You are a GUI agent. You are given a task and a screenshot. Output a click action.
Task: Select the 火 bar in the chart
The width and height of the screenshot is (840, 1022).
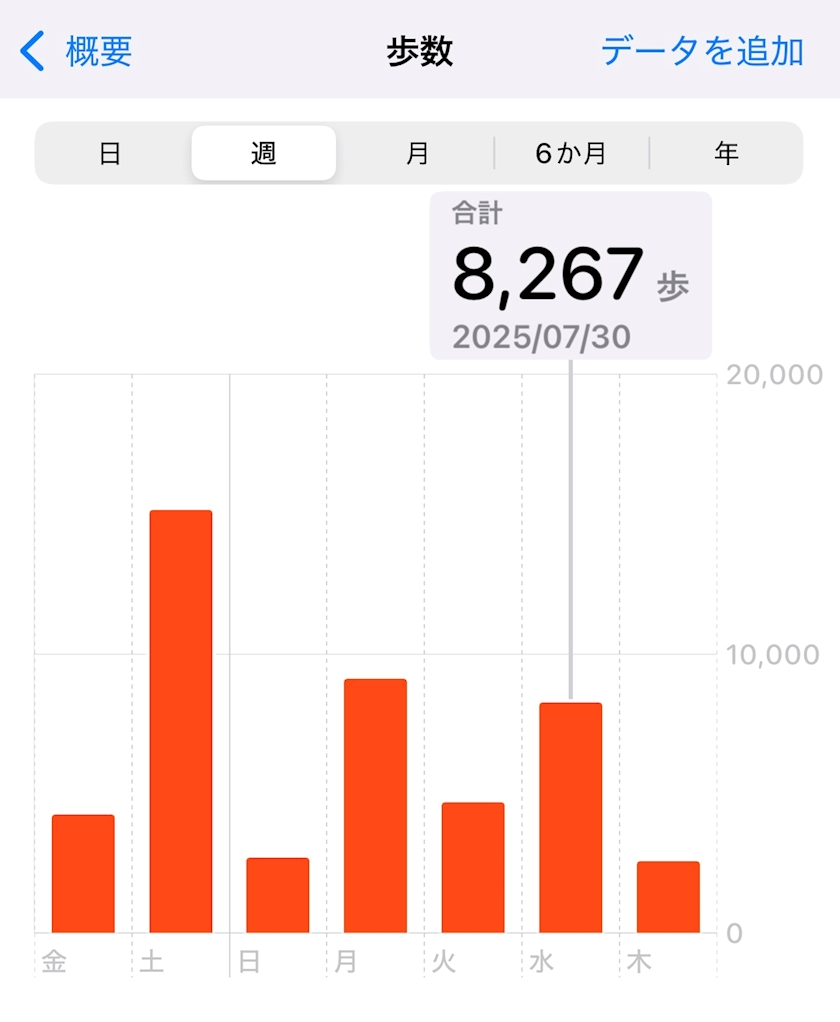[x=473, y=867]
